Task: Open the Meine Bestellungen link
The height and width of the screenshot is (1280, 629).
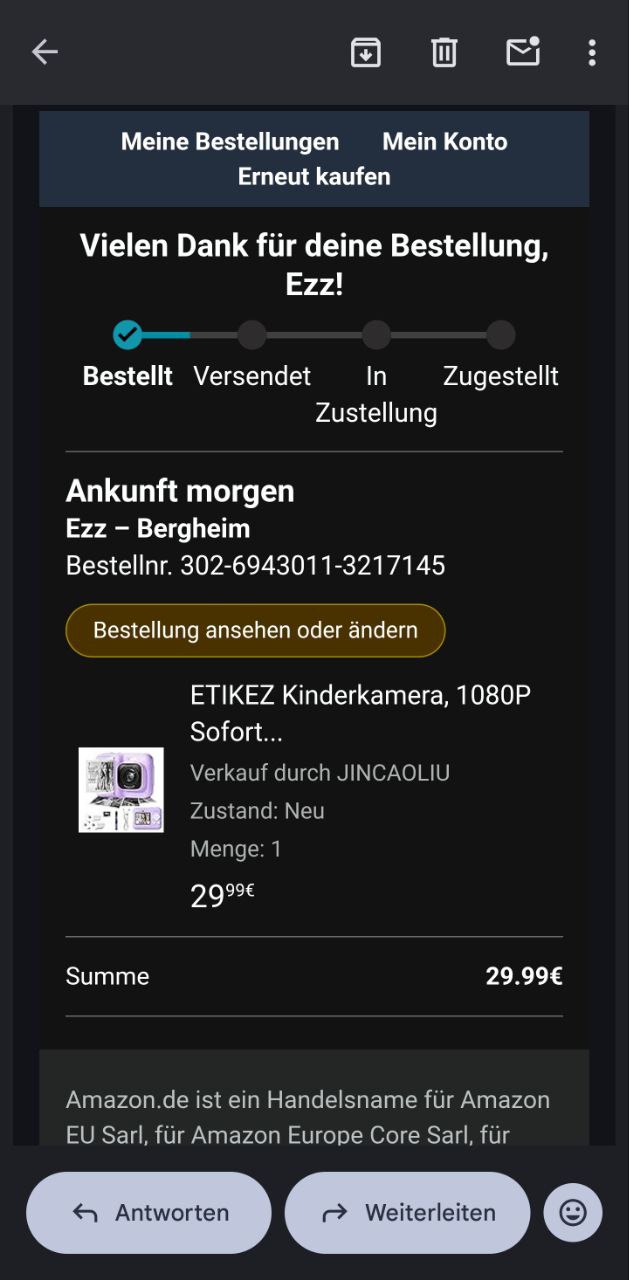Action: tap(230, 142)
